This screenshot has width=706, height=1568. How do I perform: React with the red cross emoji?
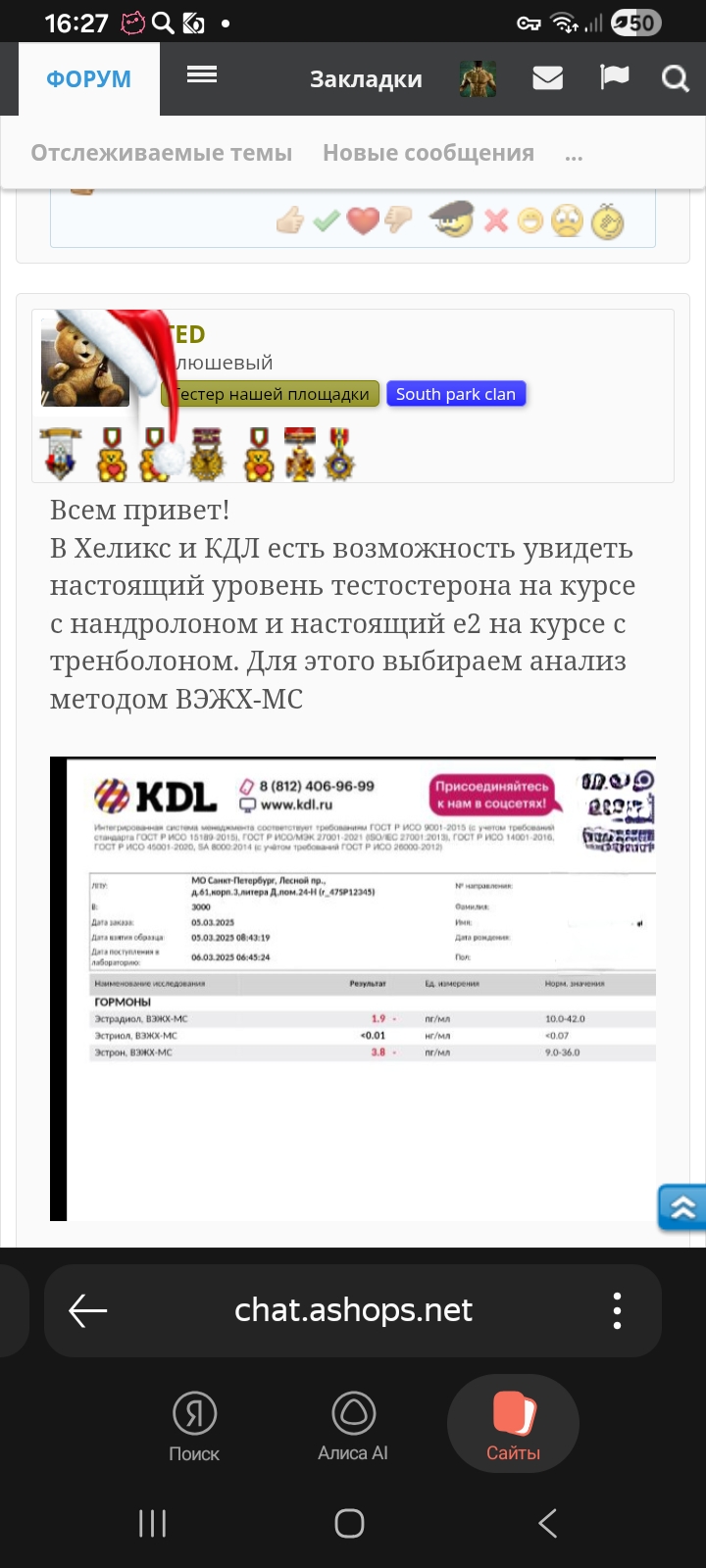[496, 221]
